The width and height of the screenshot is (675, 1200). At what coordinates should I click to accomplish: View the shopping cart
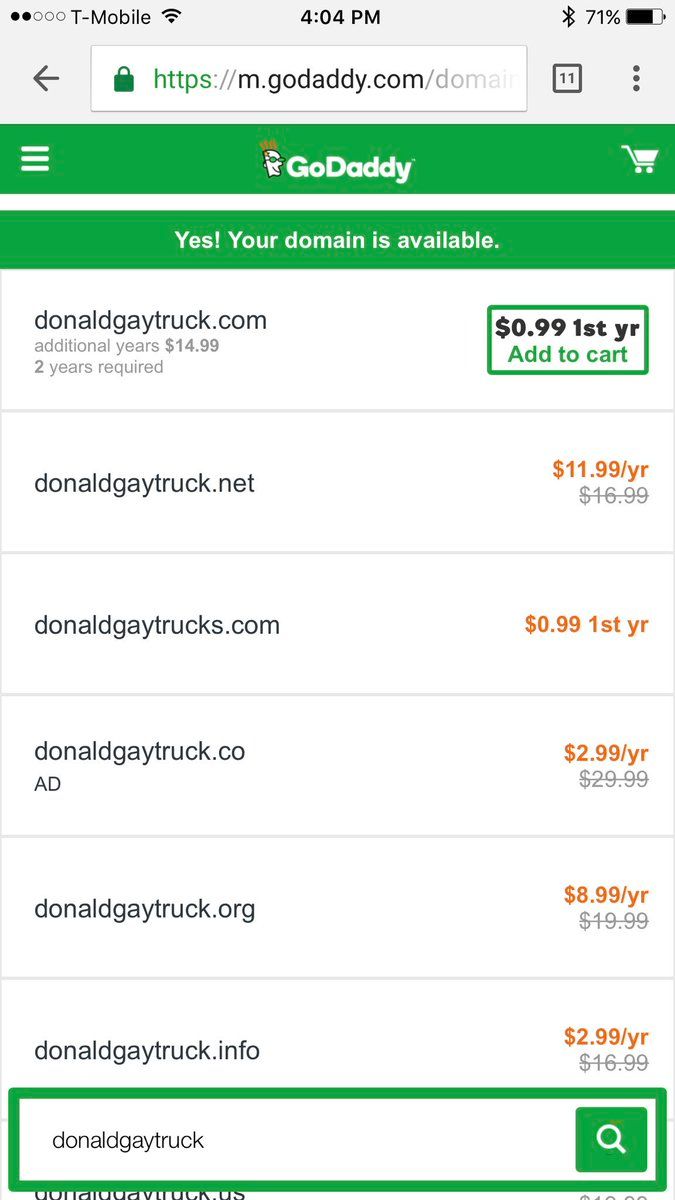(638, 159)
